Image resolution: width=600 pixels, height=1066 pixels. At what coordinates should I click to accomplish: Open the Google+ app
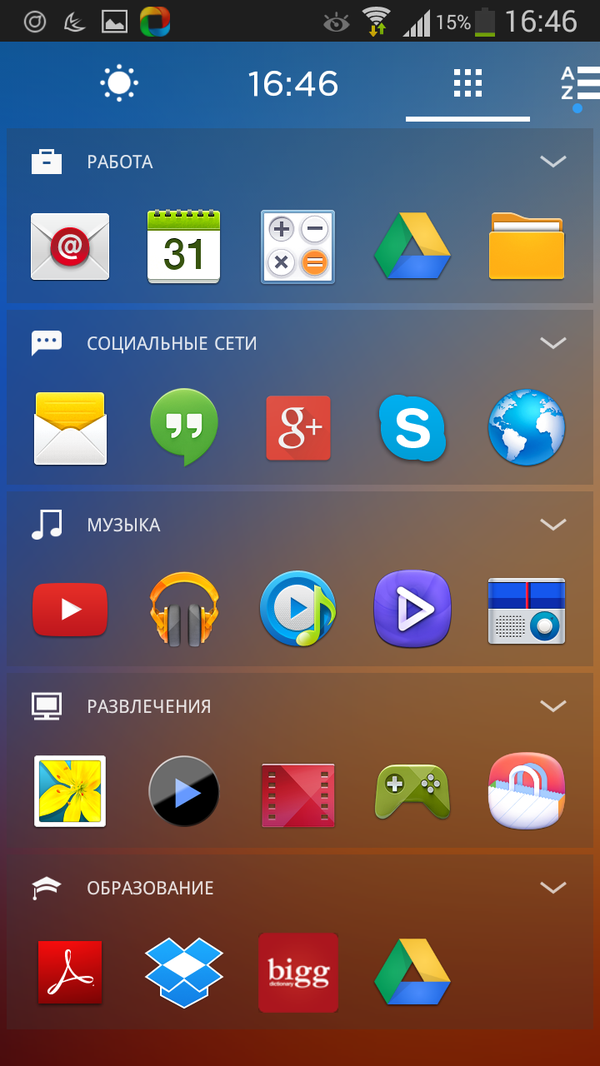click(x=297, y=428)
